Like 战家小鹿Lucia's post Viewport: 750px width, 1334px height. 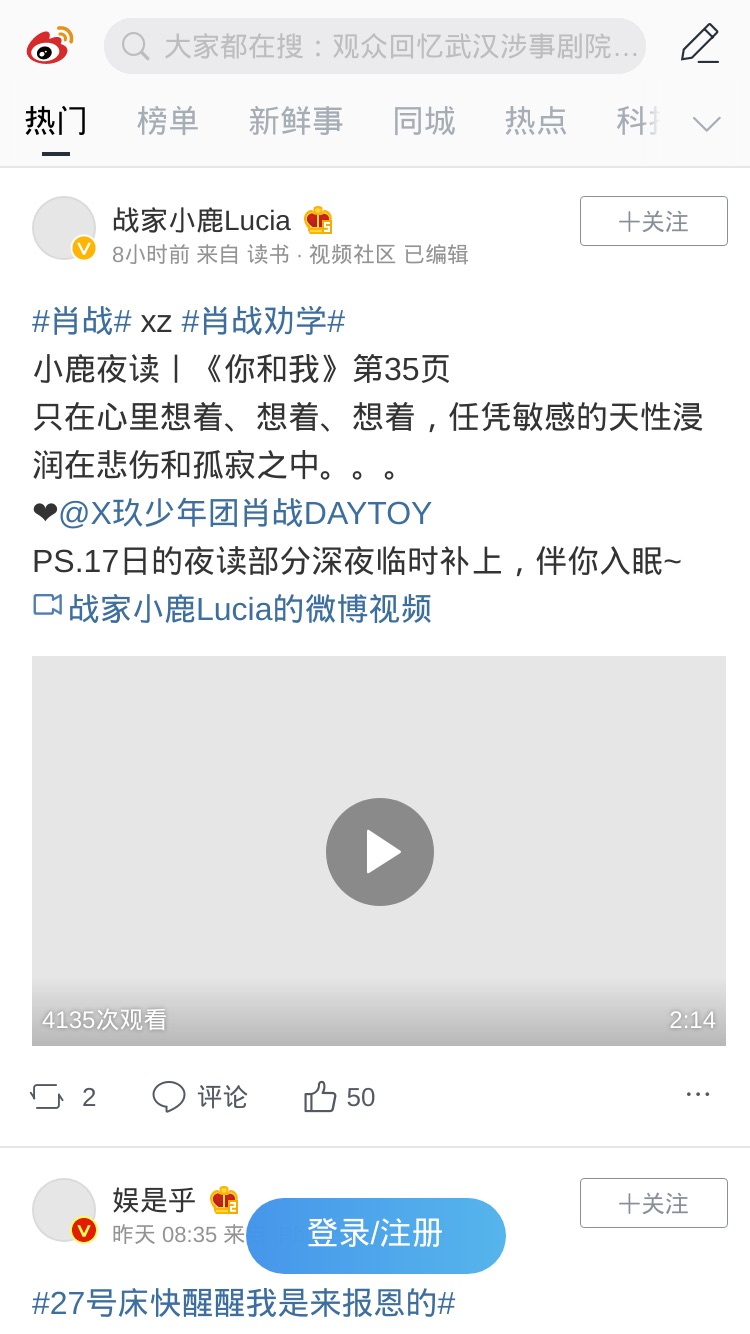click(340, 1097)
